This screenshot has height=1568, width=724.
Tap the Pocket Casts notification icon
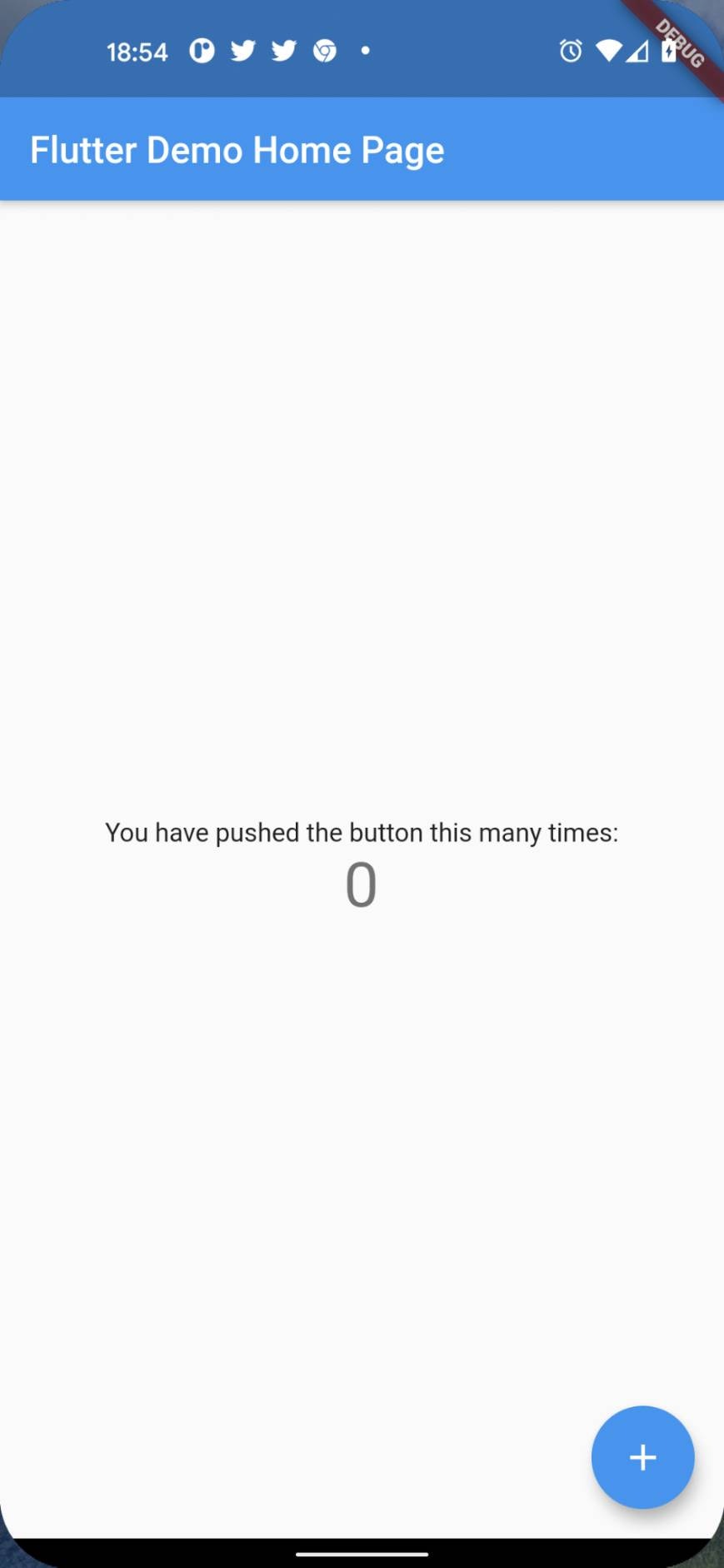[x=201, y=51]
